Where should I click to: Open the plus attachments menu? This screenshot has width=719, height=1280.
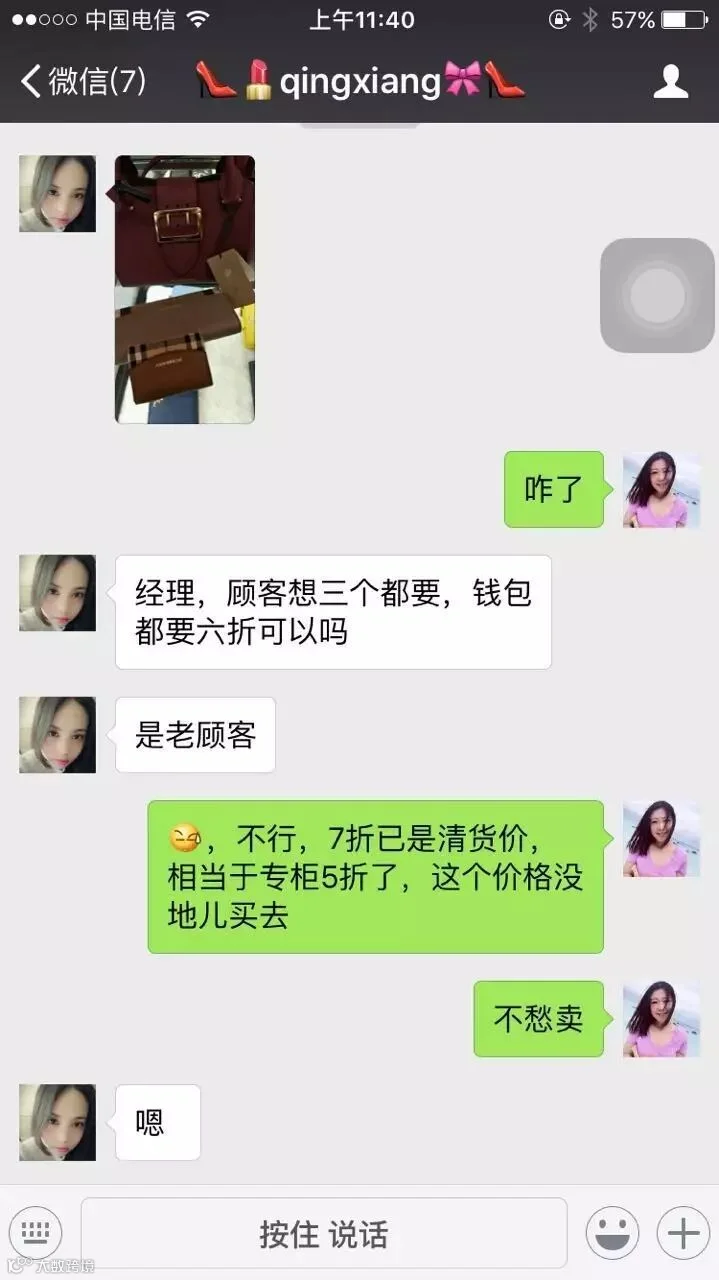683,1233
